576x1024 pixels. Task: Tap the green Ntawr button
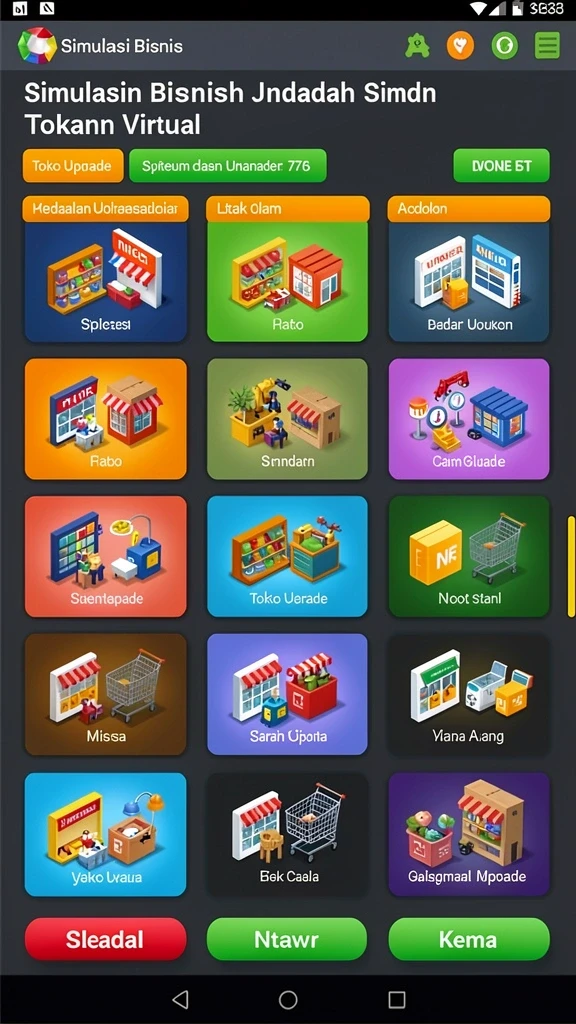[287, 939]
